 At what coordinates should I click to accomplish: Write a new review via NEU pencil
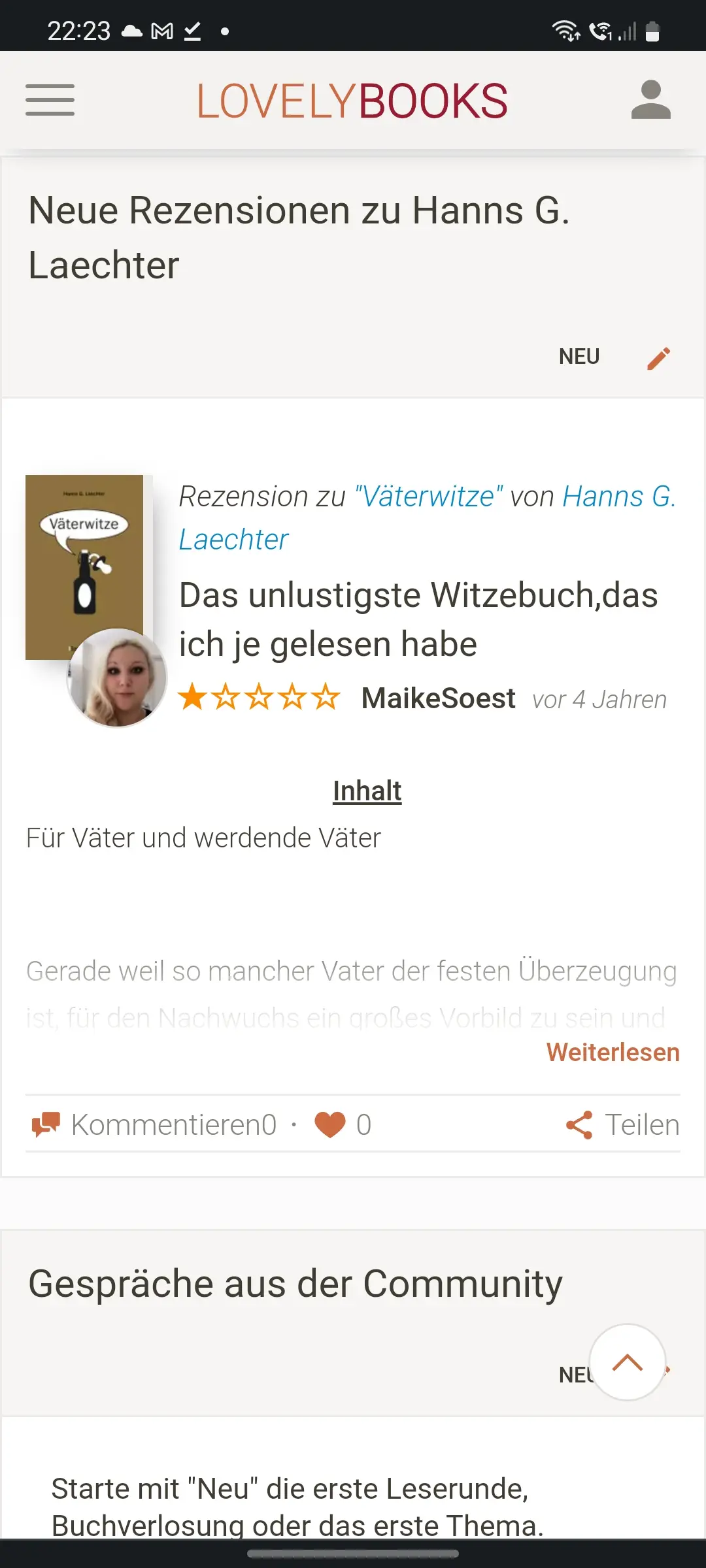[x=658, y=357]
